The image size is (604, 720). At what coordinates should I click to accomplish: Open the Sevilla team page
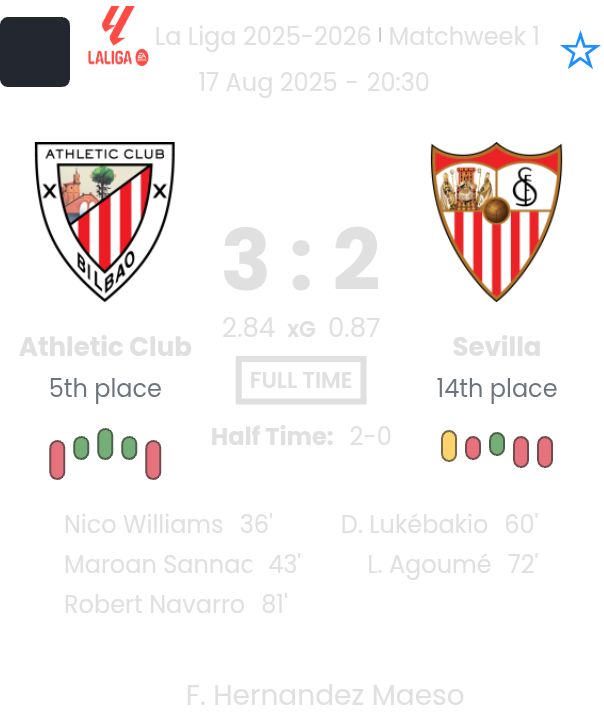(x=496, y=347)
